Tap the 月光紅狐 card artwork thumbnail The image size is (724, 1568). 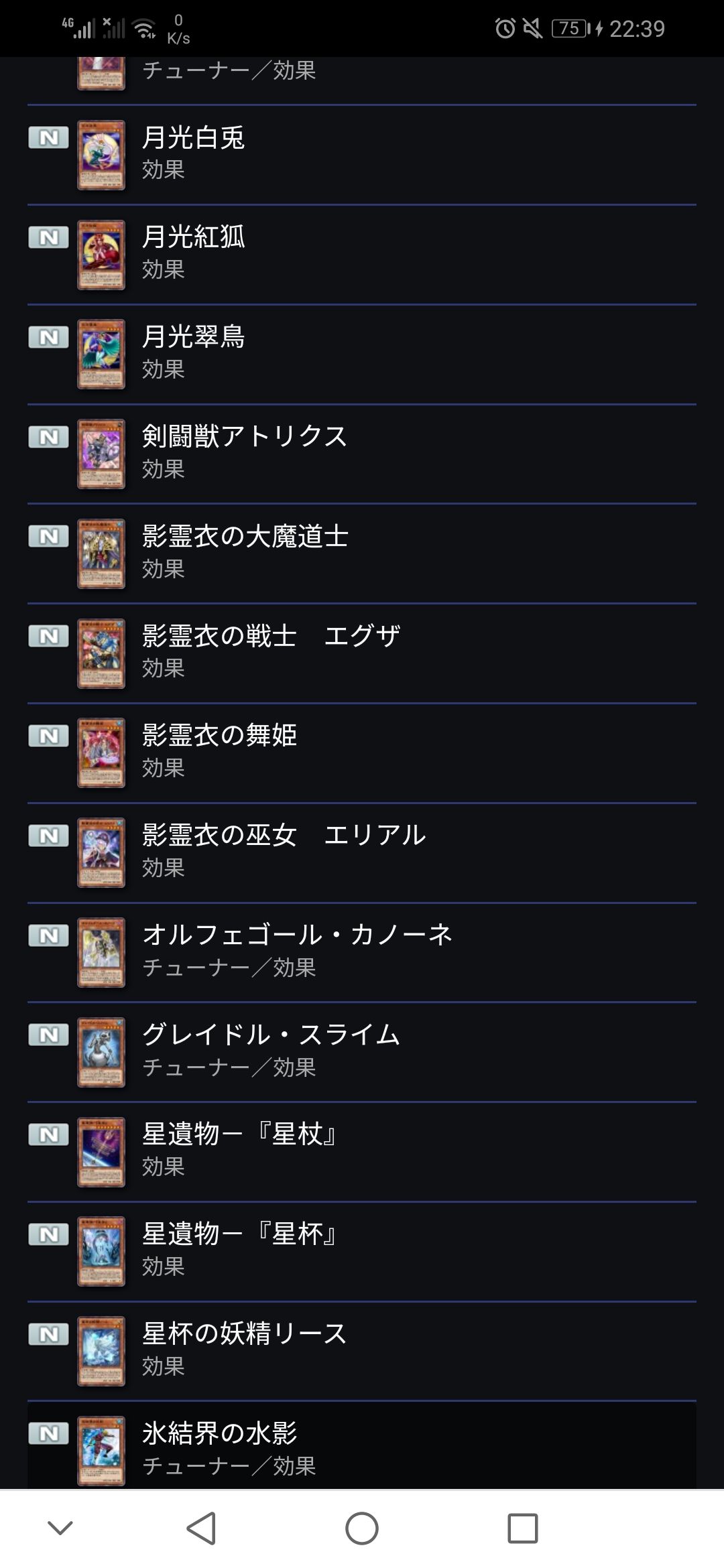point(101,255)
